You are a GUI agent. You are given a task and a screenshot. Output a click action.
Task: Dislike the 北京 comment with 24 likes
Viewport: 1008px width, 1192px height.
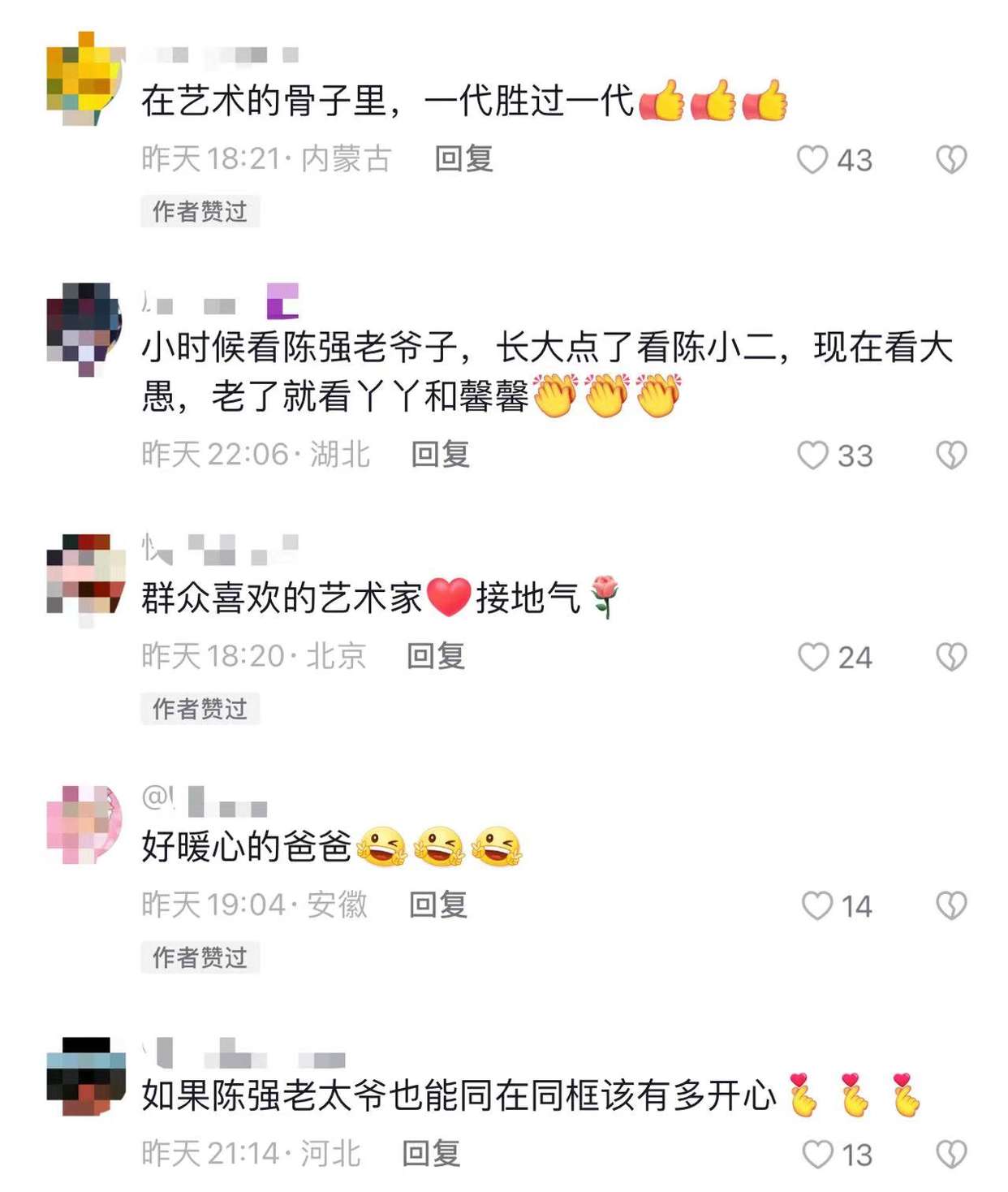coord(951,656)
